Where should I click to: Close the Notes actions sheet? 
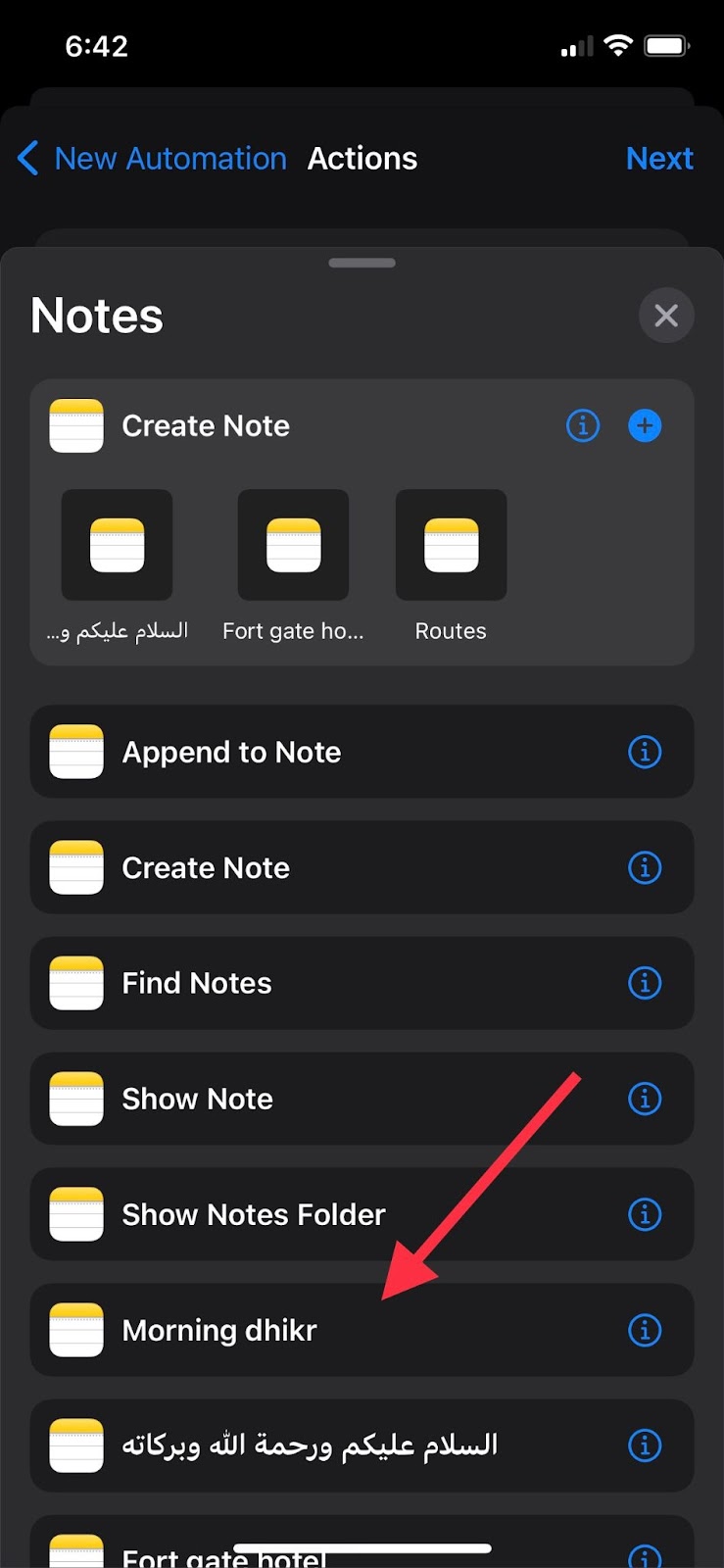[x=666, y=316]
